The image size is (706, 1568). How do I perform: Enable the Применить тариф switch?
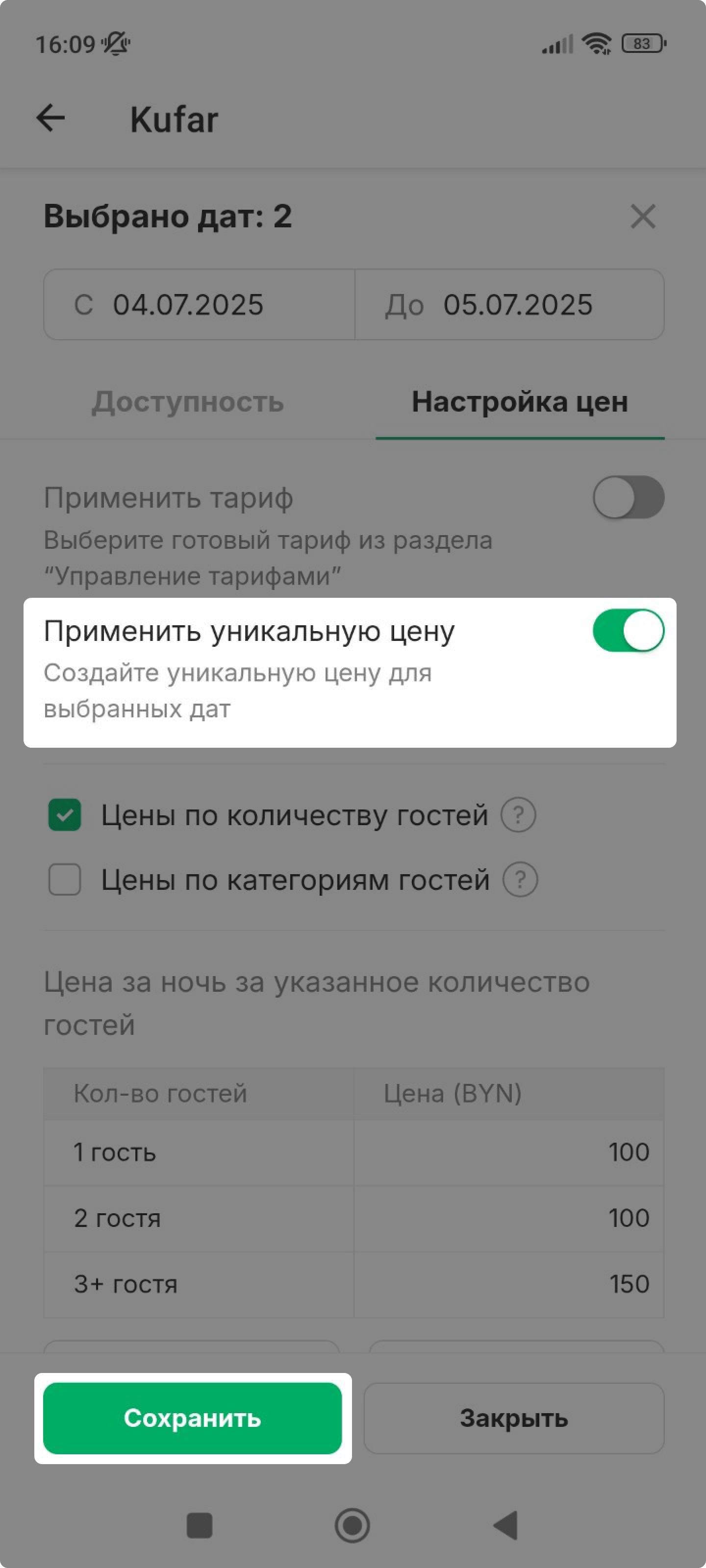pyautogui.click(x=629, y=497)
